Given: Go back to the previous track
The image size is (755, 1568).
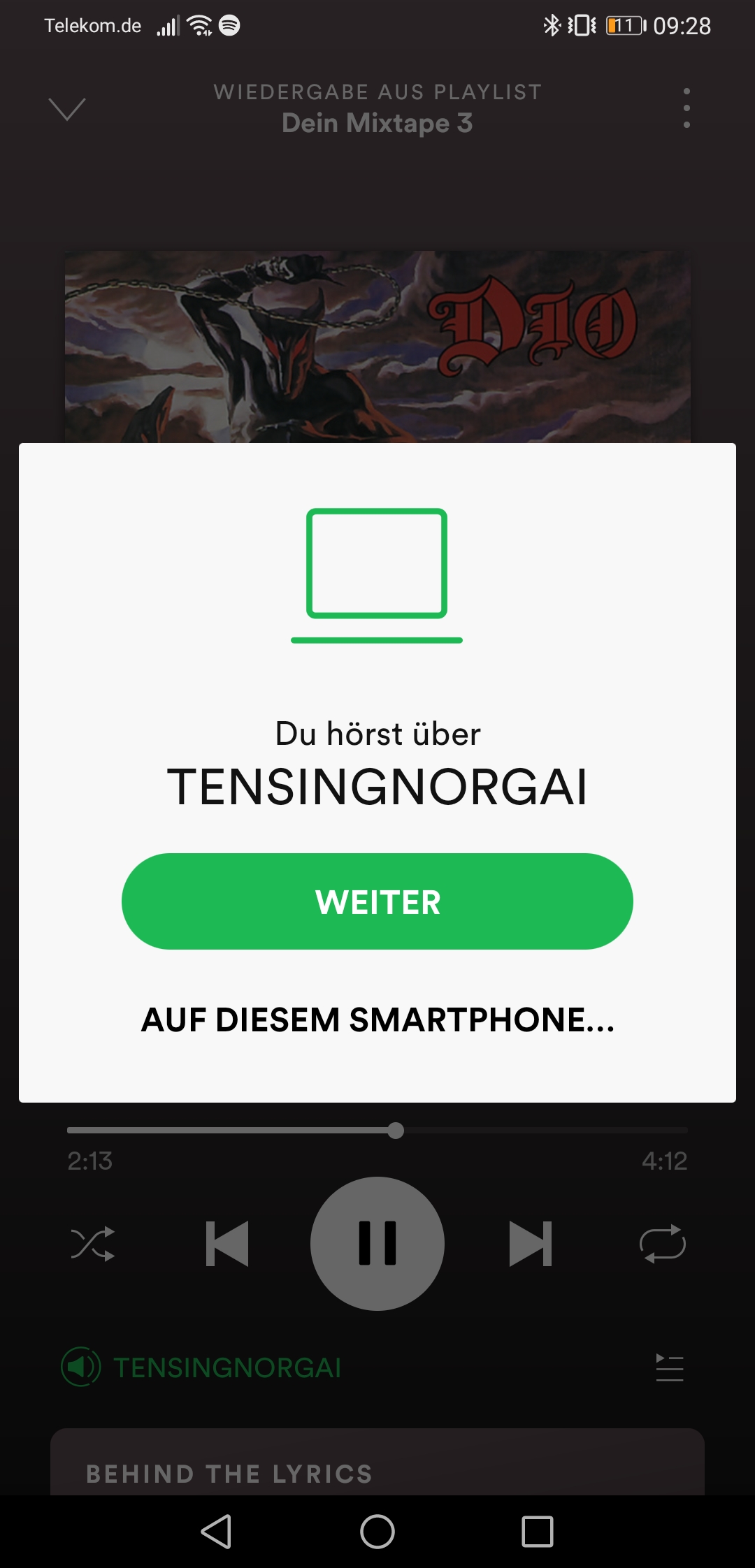Looking at the screenshot, I should (x=227, y=1244).
